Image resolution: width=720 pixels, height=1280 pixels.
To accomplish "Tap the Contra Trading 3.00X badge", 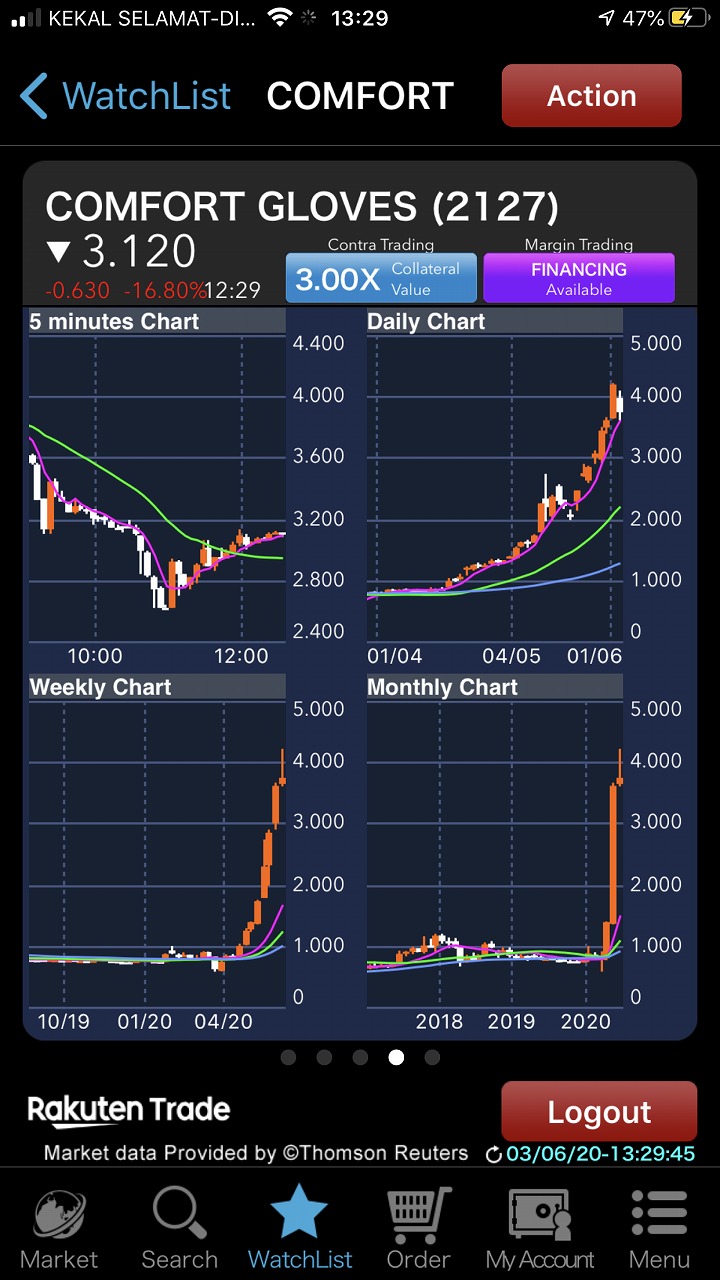I will click(x=380, y=278).
